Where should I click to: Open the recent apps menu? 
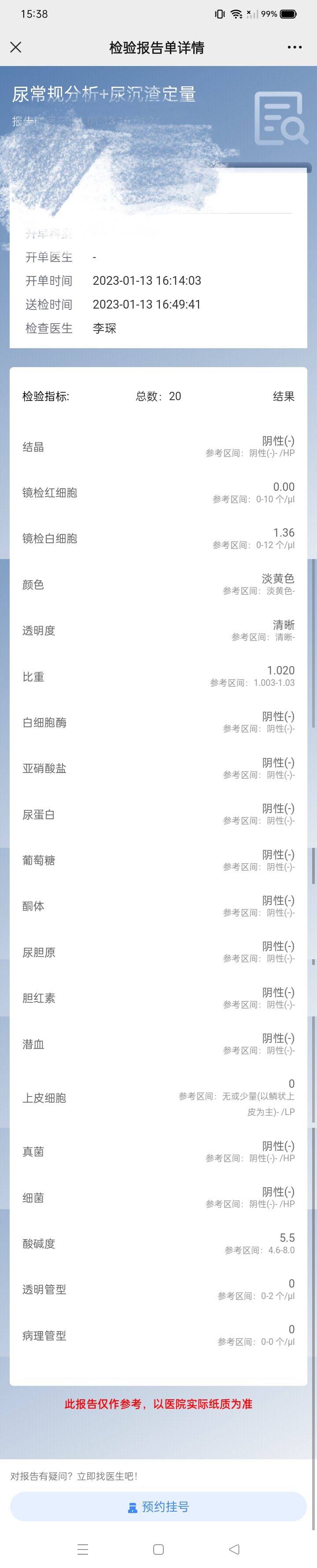point(83,1549)
